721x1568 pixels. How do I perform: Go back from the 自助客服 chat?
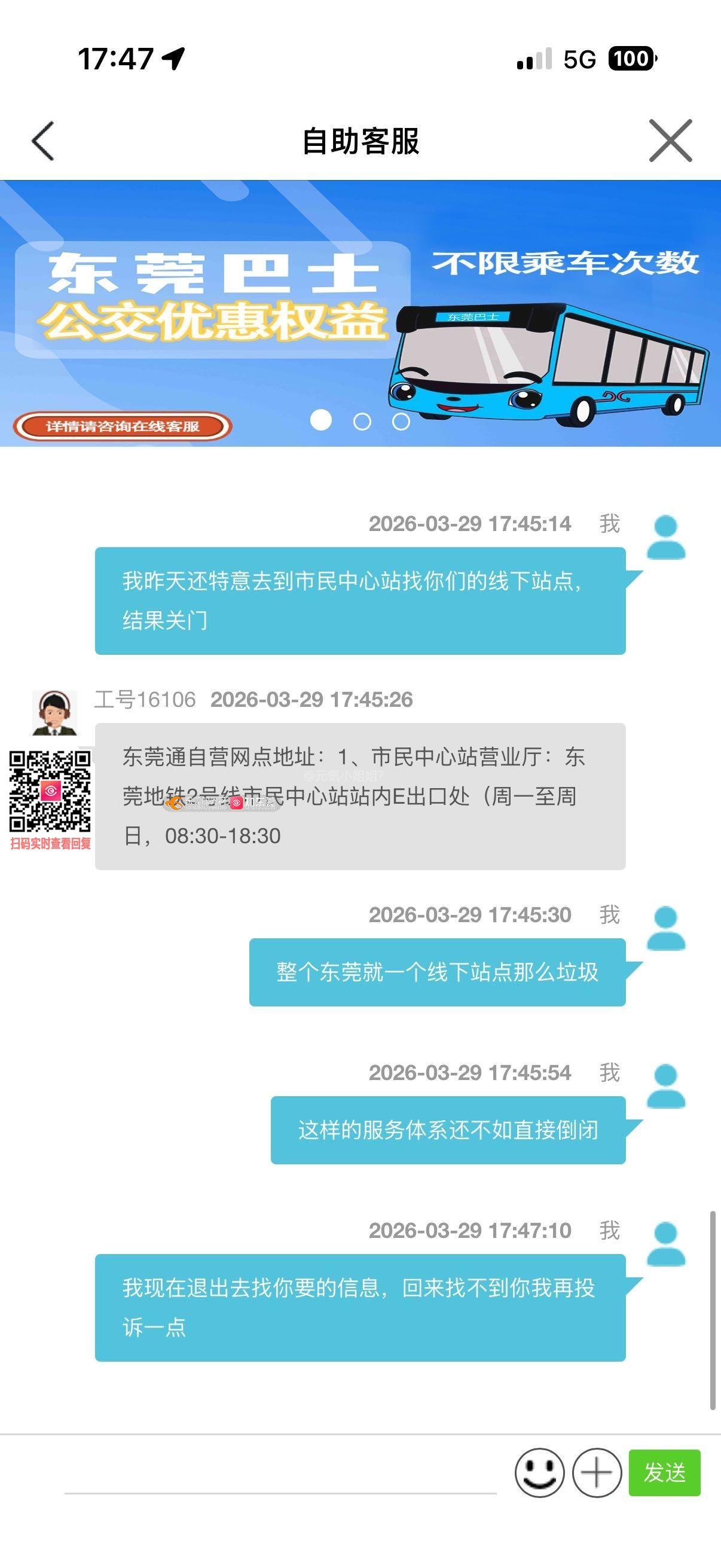tap(43, 141)
